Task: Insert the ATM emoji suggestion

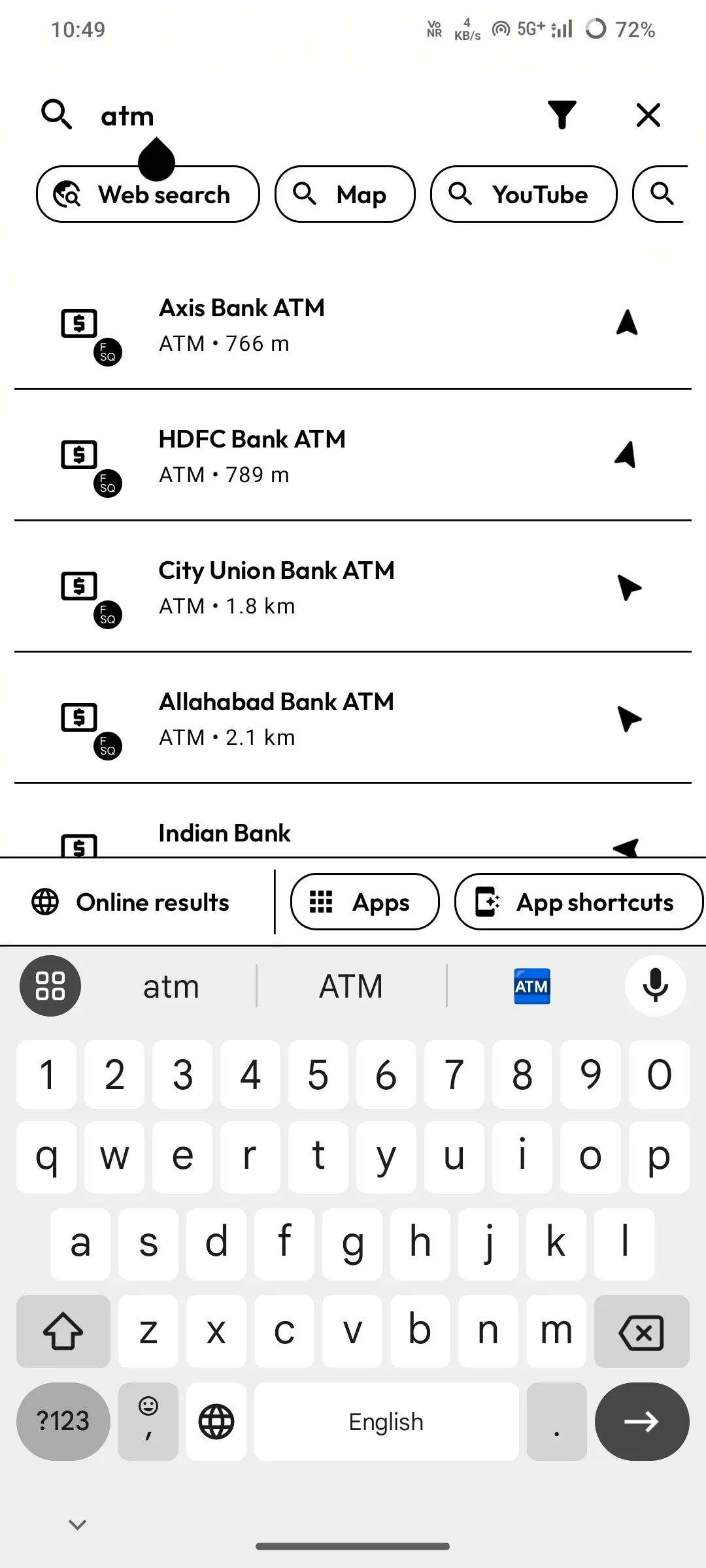Action: click(531, 986)
